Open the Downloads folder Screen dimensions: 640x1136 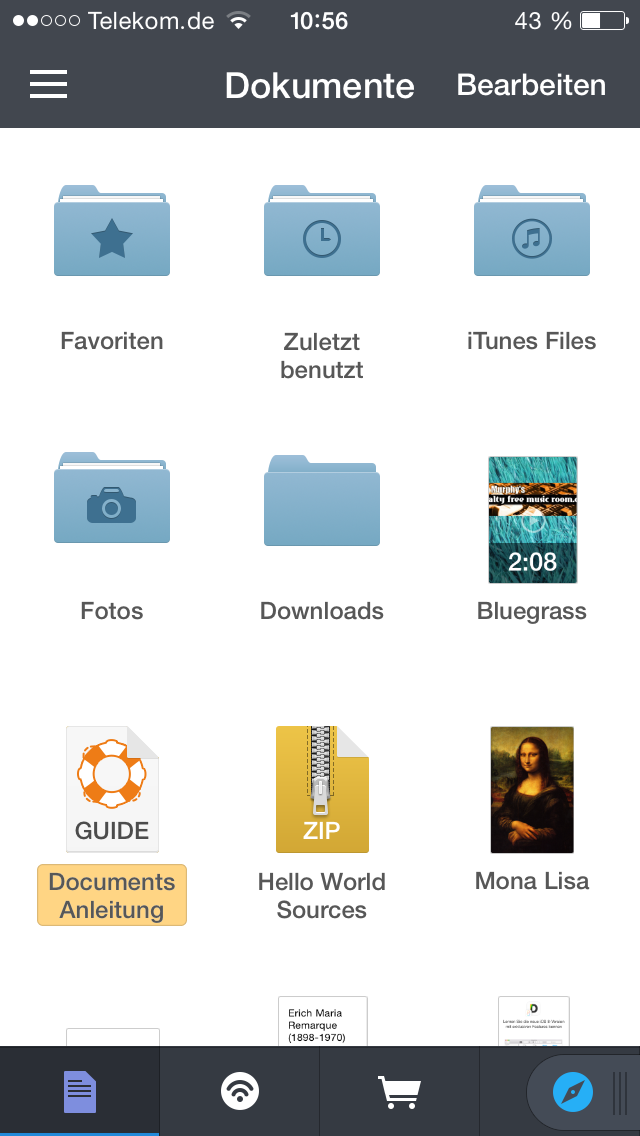coord(321,500)
